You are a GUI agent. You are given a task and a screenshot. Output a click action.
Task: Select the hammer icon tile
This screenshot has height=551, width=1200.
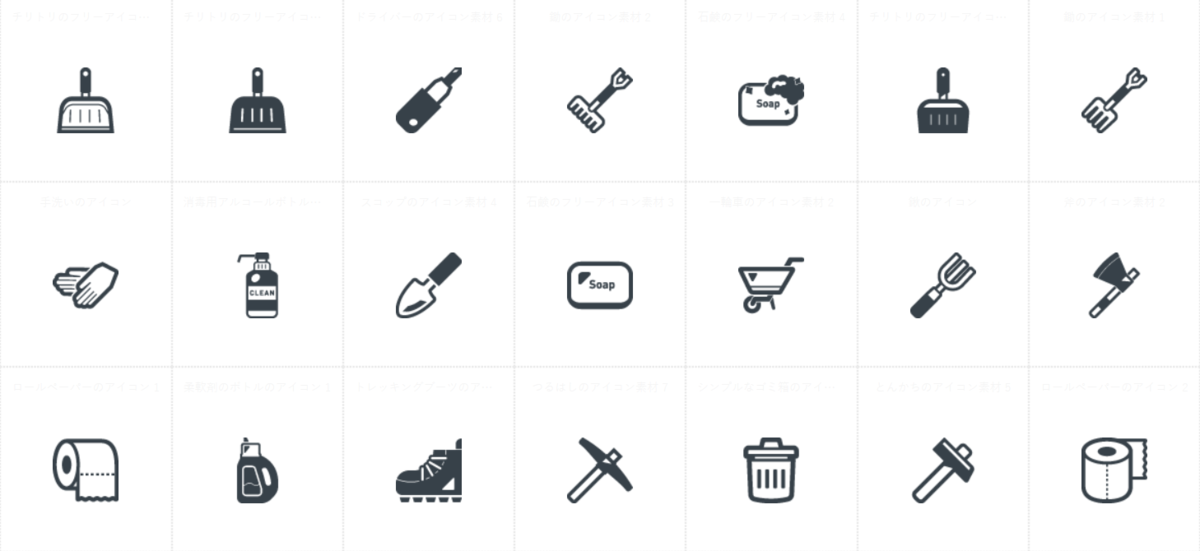coord(942,469)
